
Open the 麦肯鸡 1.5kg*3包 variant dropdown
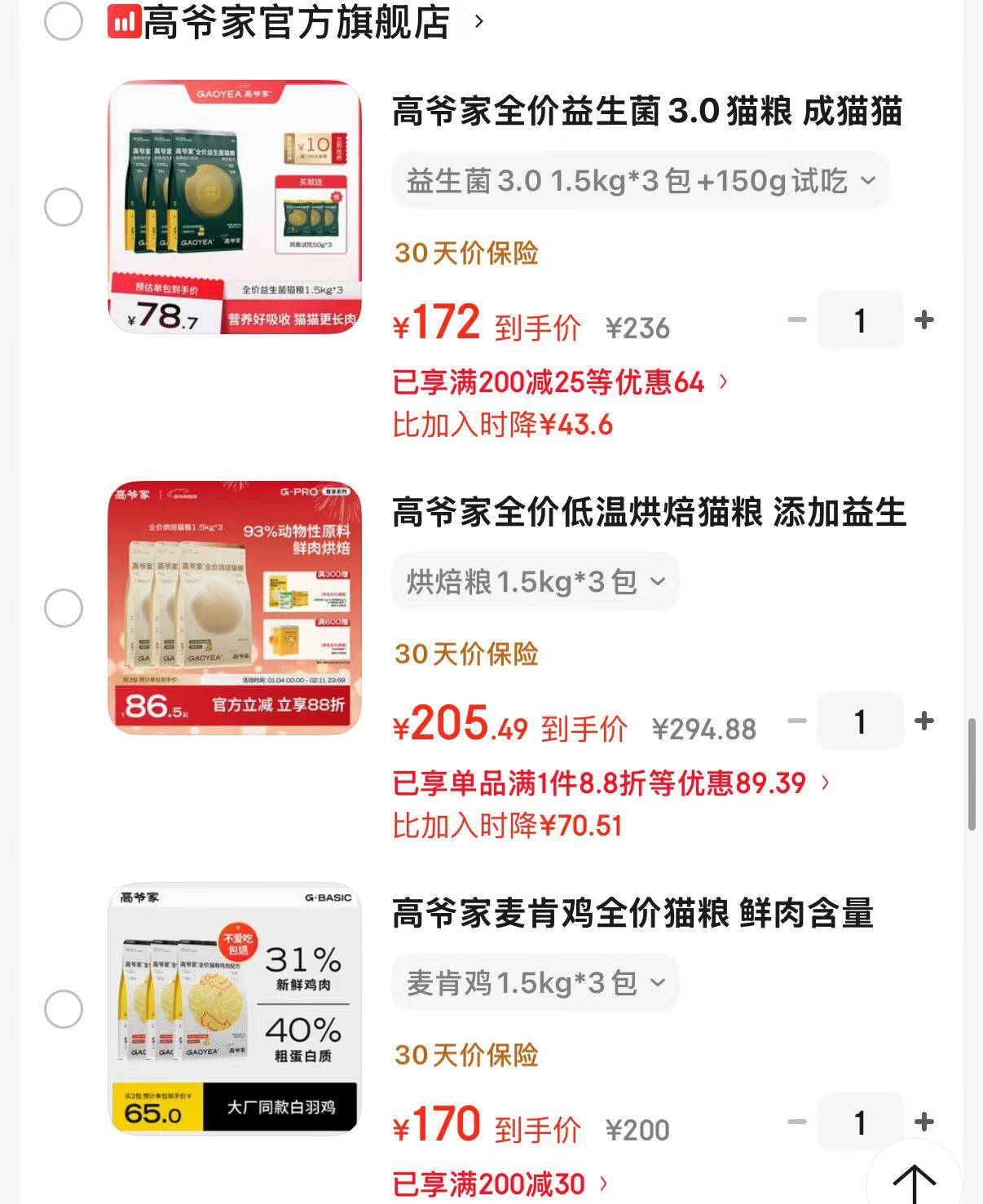click(x=533, y=983)
